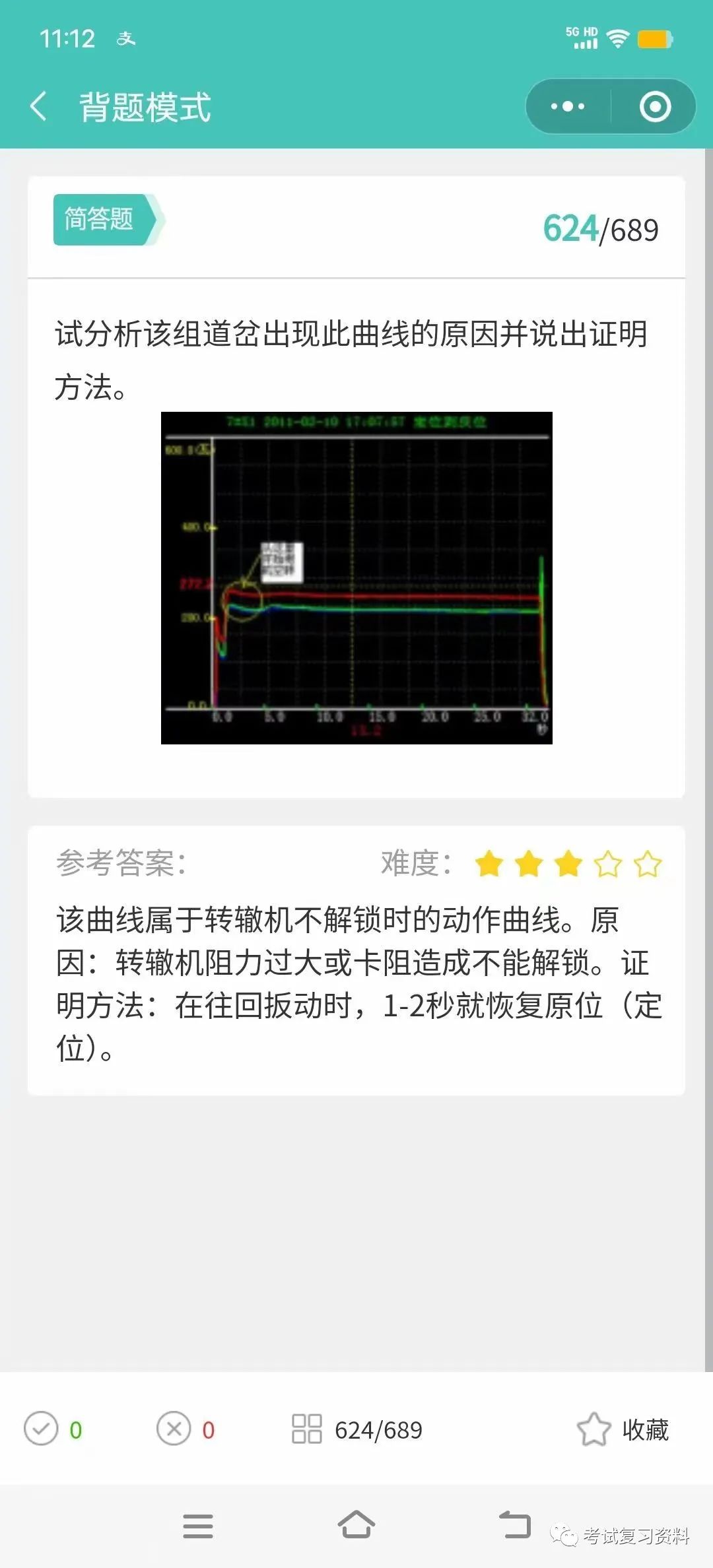Viewport: 713px width, 1568px height.
Task: Open the 624/689 question grid
Action: [x=357, y=1429]
